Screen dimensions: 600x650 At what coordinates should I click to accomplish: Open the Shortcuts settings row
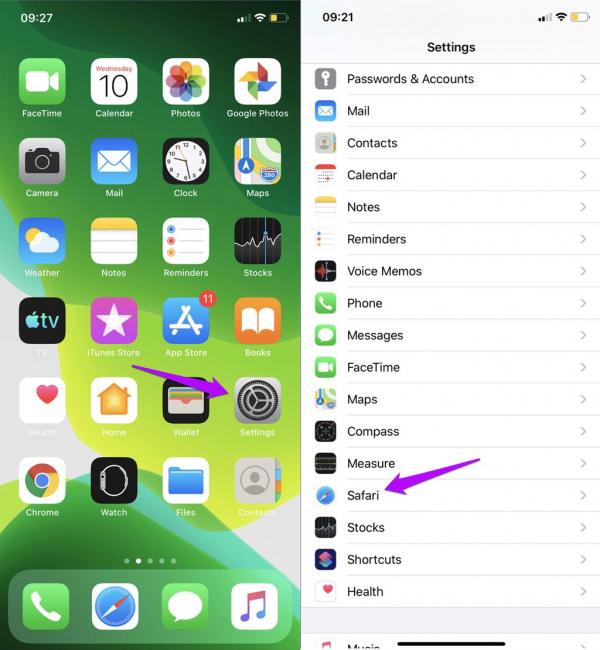point(450,559)
